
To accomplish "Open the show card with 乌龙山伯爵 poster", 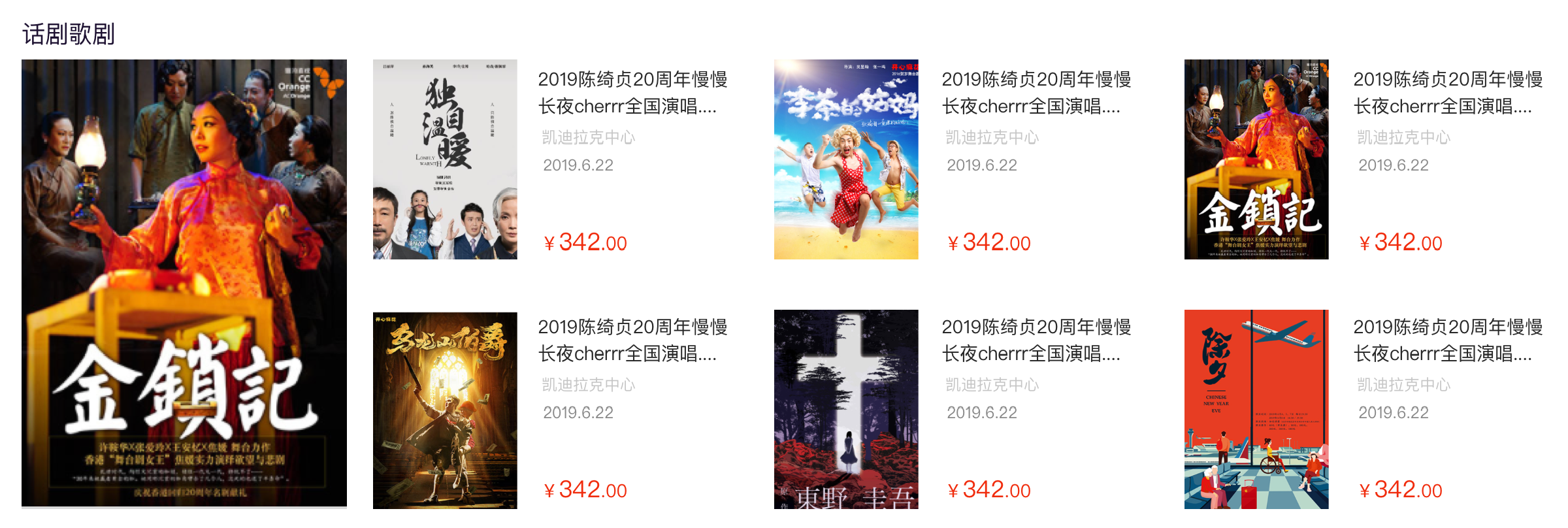I will (x=445, y=409).
